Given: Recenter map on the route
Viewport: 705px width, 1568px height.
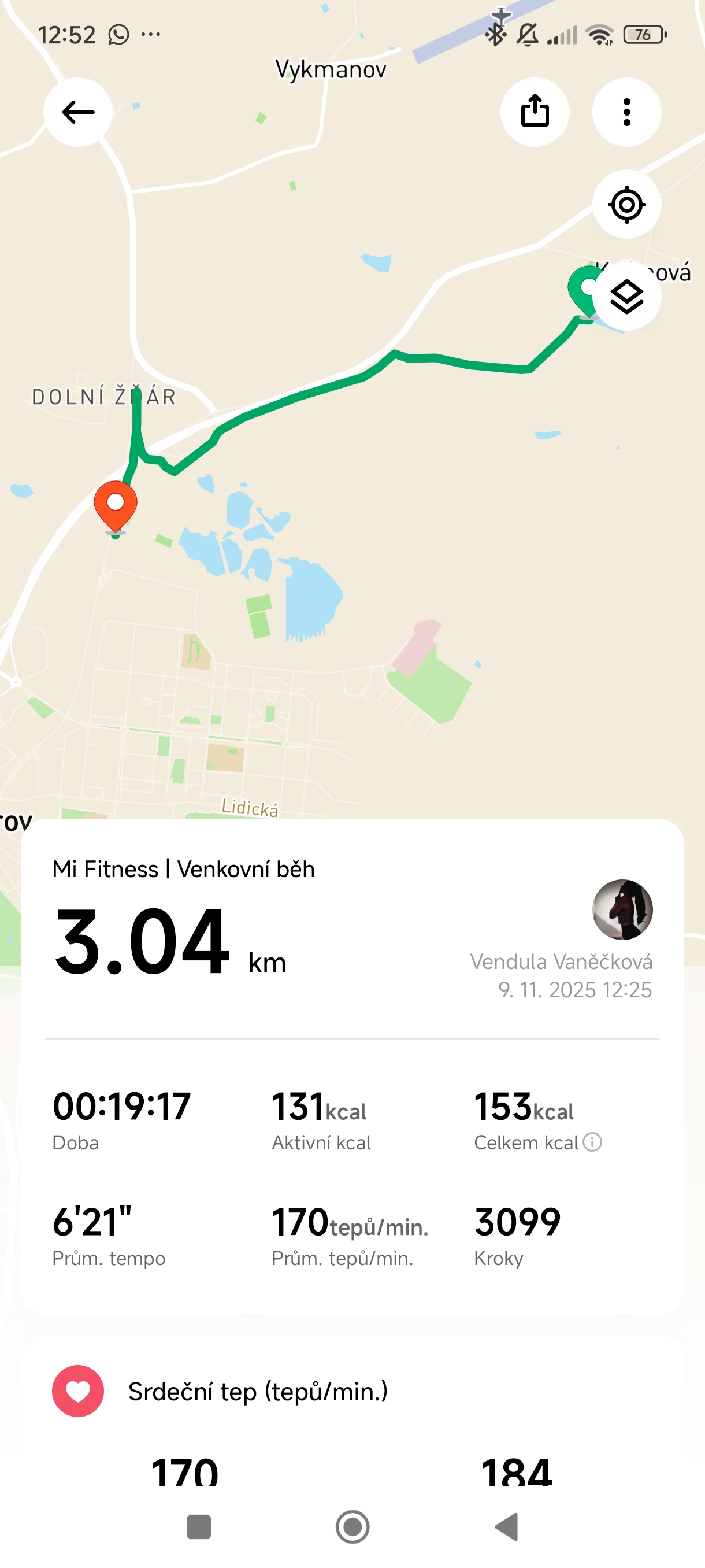Looking at the screenshot, I should click(626, 205).
